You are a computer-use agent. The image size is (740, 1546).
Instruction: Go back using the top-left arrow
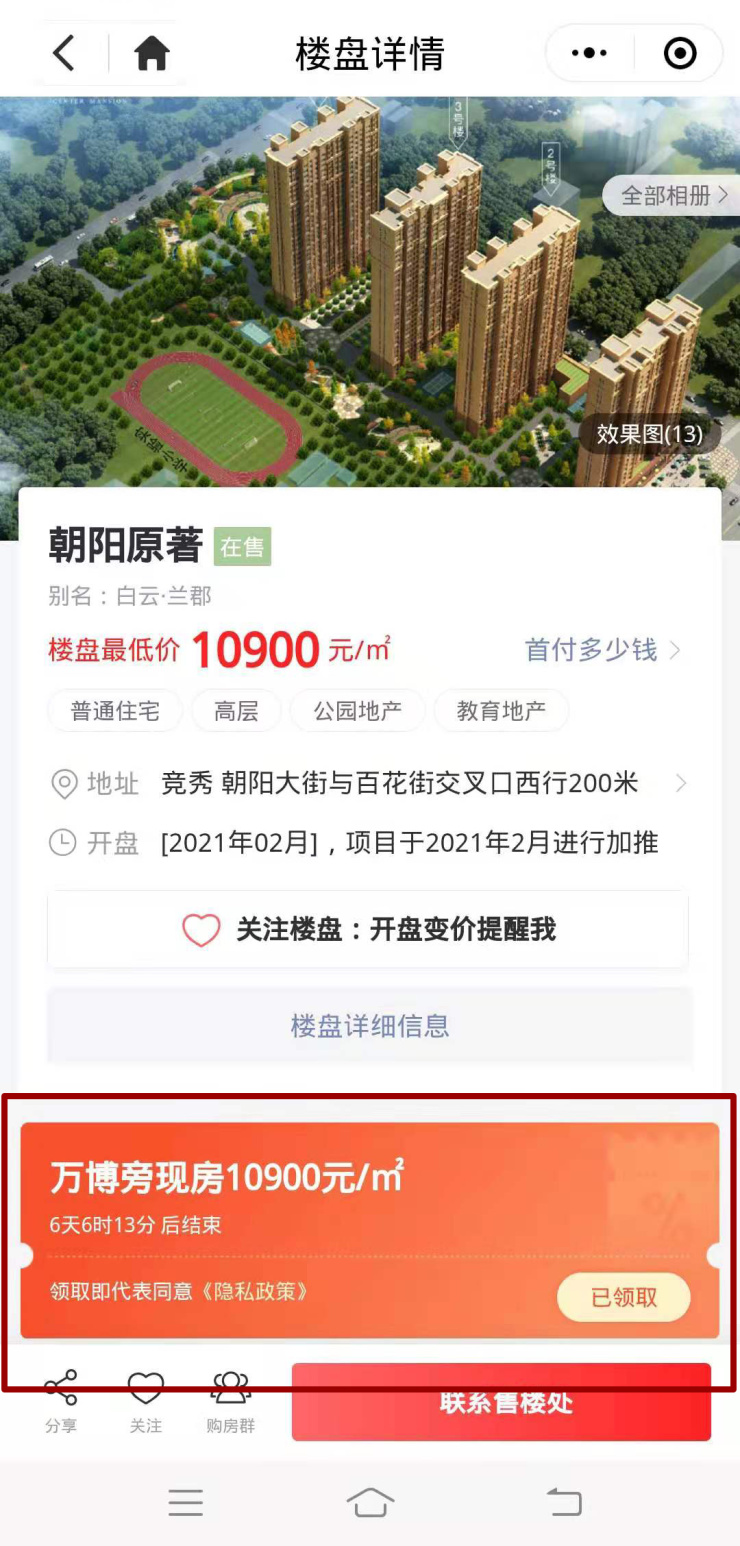pos(64,53)
